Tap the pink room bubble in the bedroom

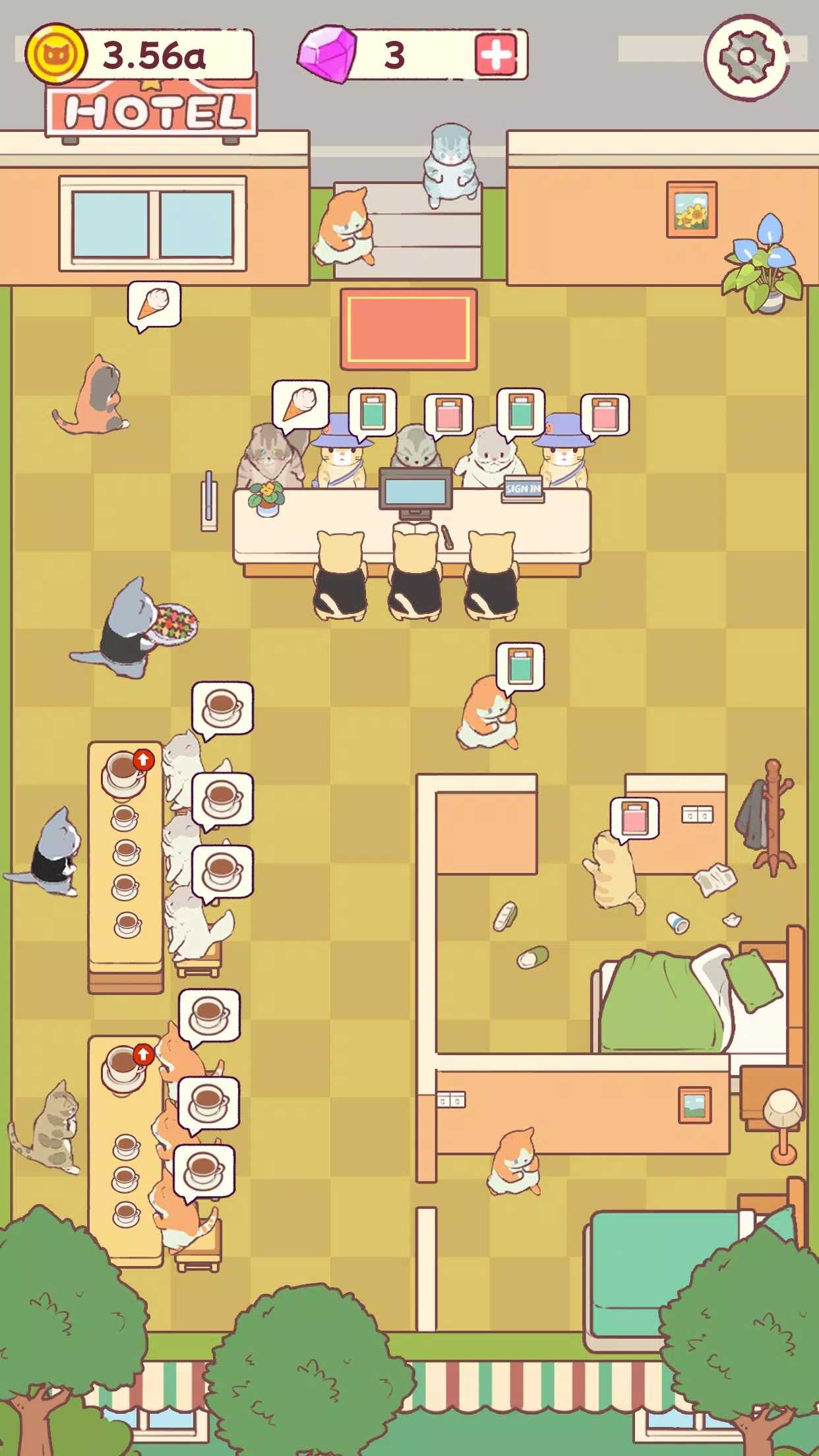(x=634, y=818)
